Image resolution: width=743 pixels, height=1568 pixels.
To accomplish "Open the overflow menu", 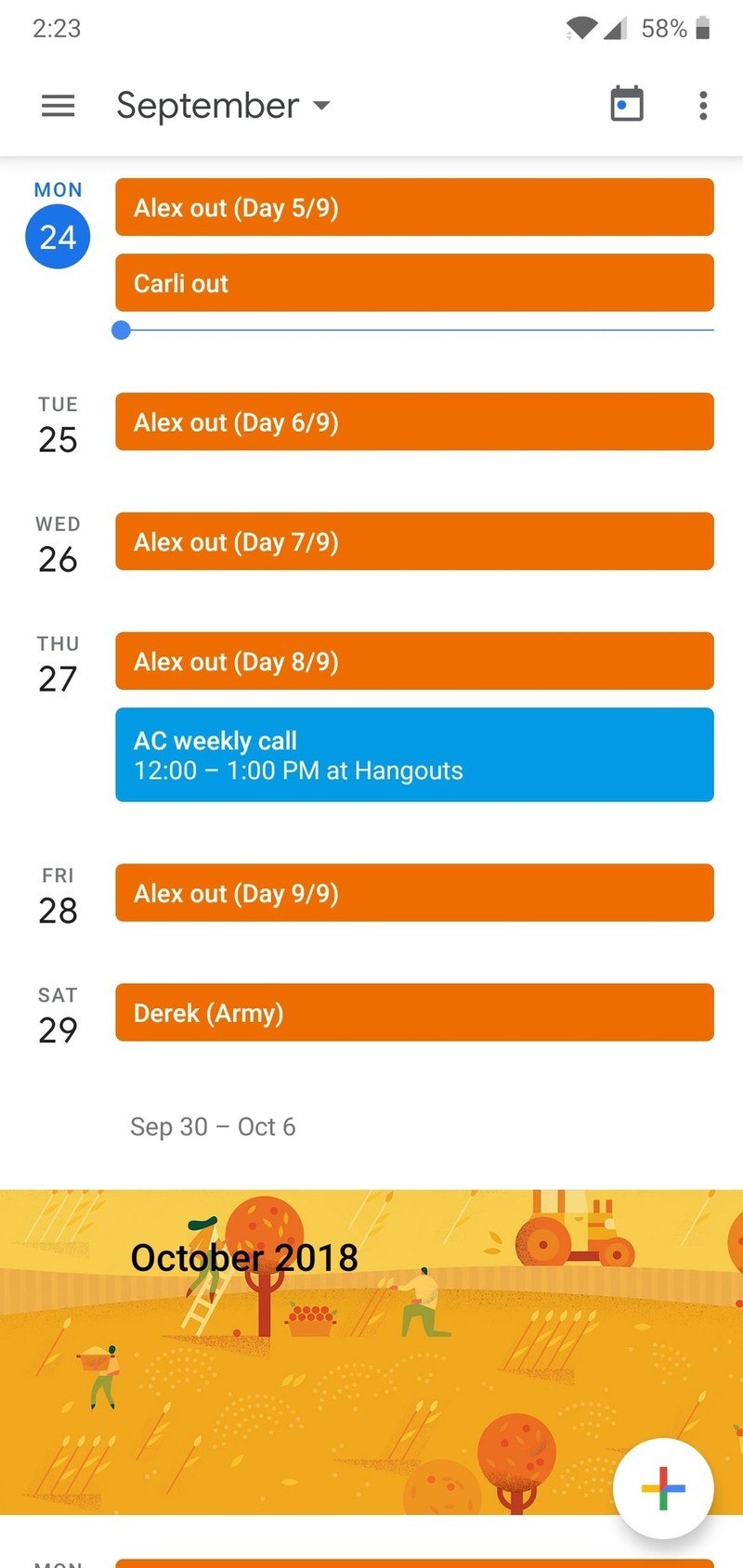I will tap(703, 105).
